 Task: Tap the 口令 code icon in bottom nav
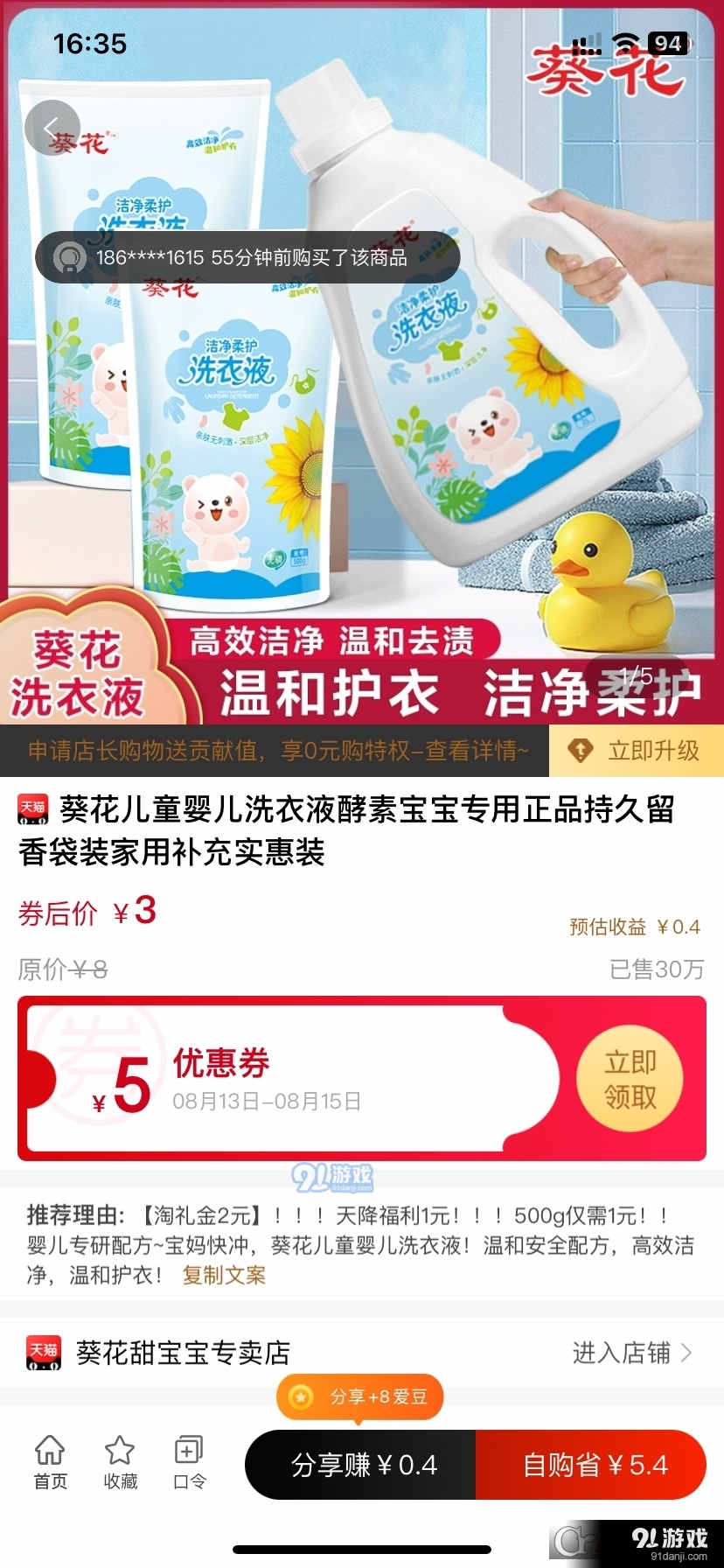(x=189, y=1454)
